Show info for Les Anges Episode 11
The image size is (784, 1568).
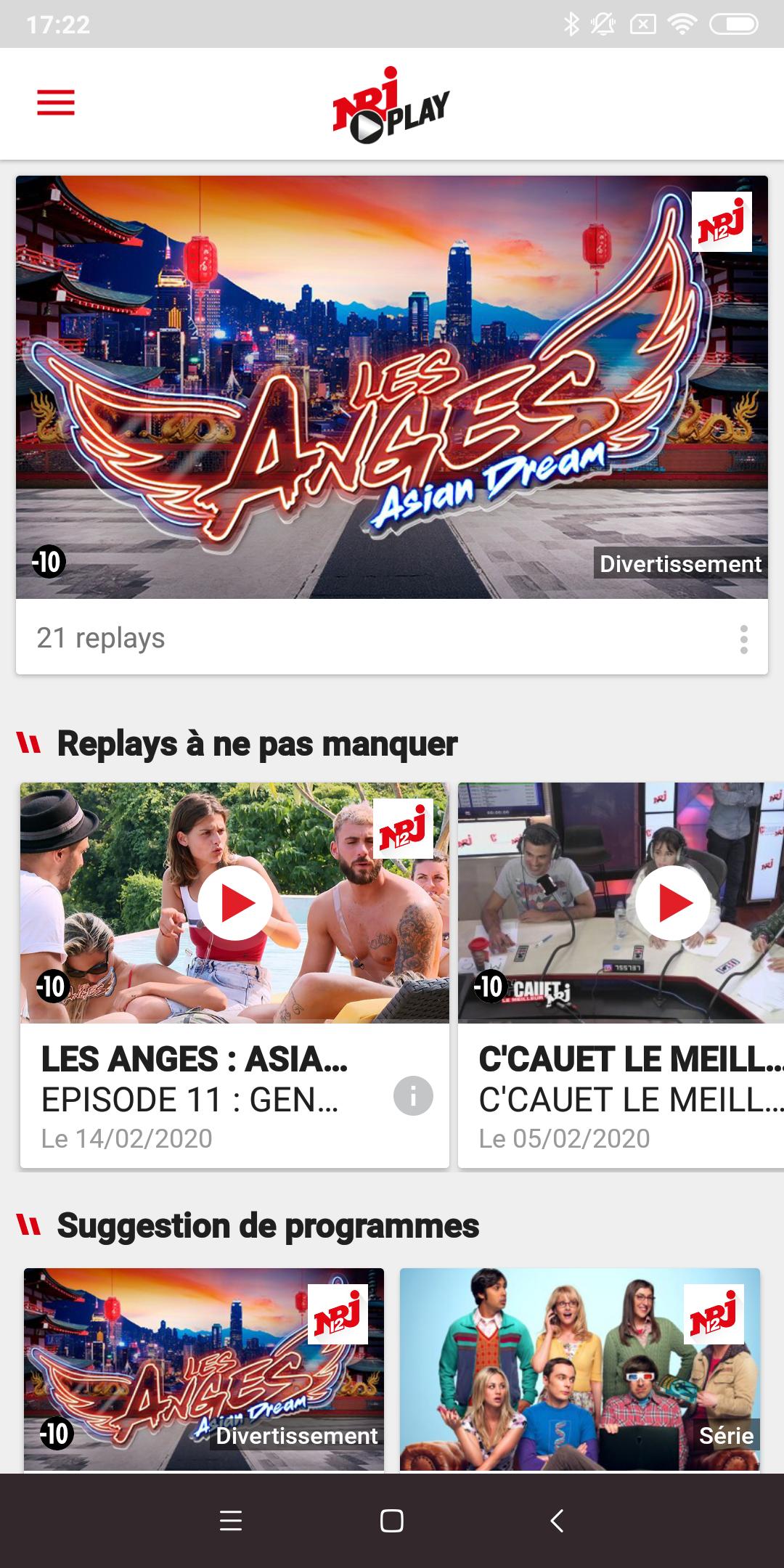point(413,1096)
